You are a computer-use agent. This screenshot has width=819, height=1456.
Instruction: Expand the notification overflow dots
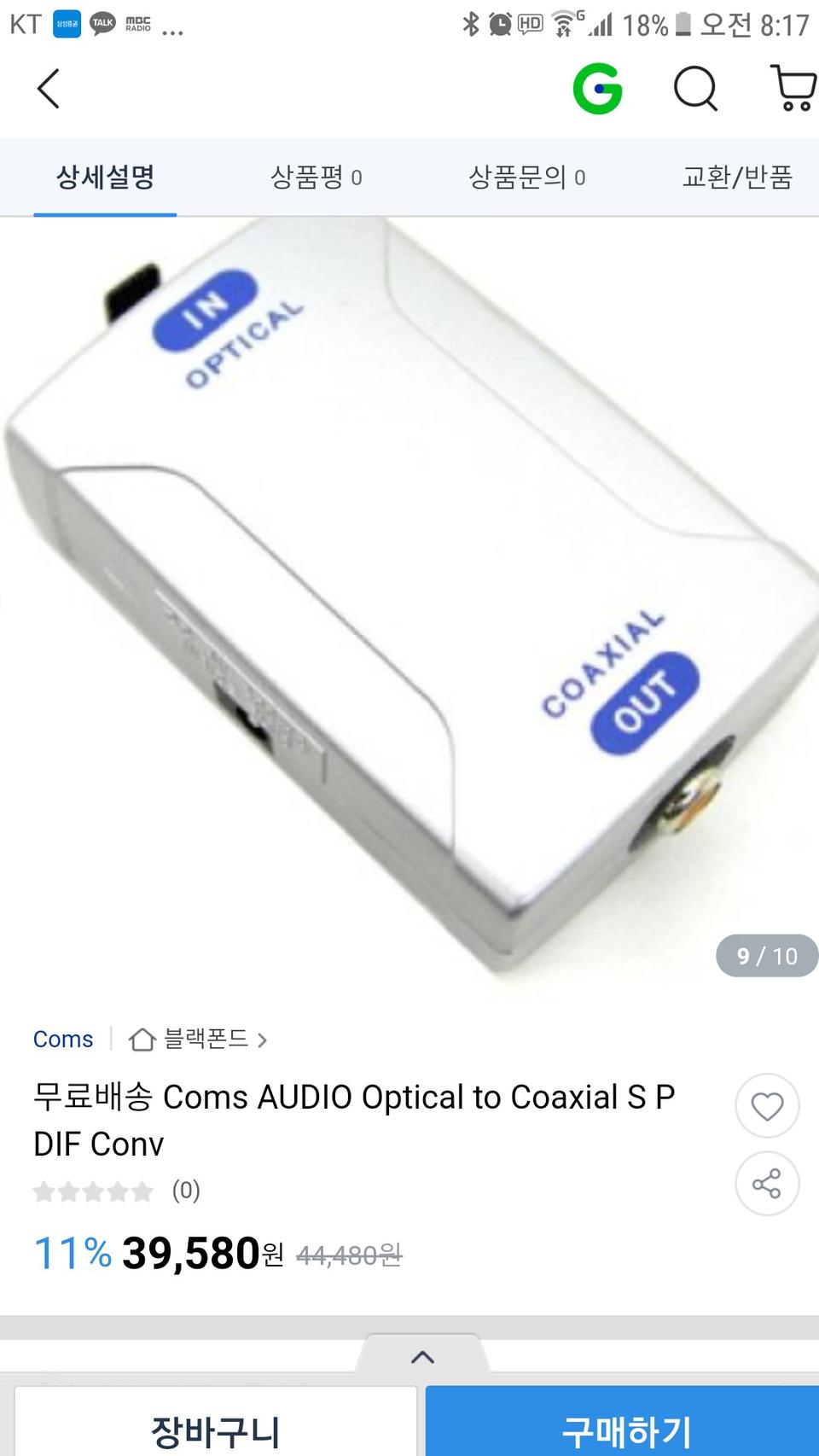tap(174, 28)
